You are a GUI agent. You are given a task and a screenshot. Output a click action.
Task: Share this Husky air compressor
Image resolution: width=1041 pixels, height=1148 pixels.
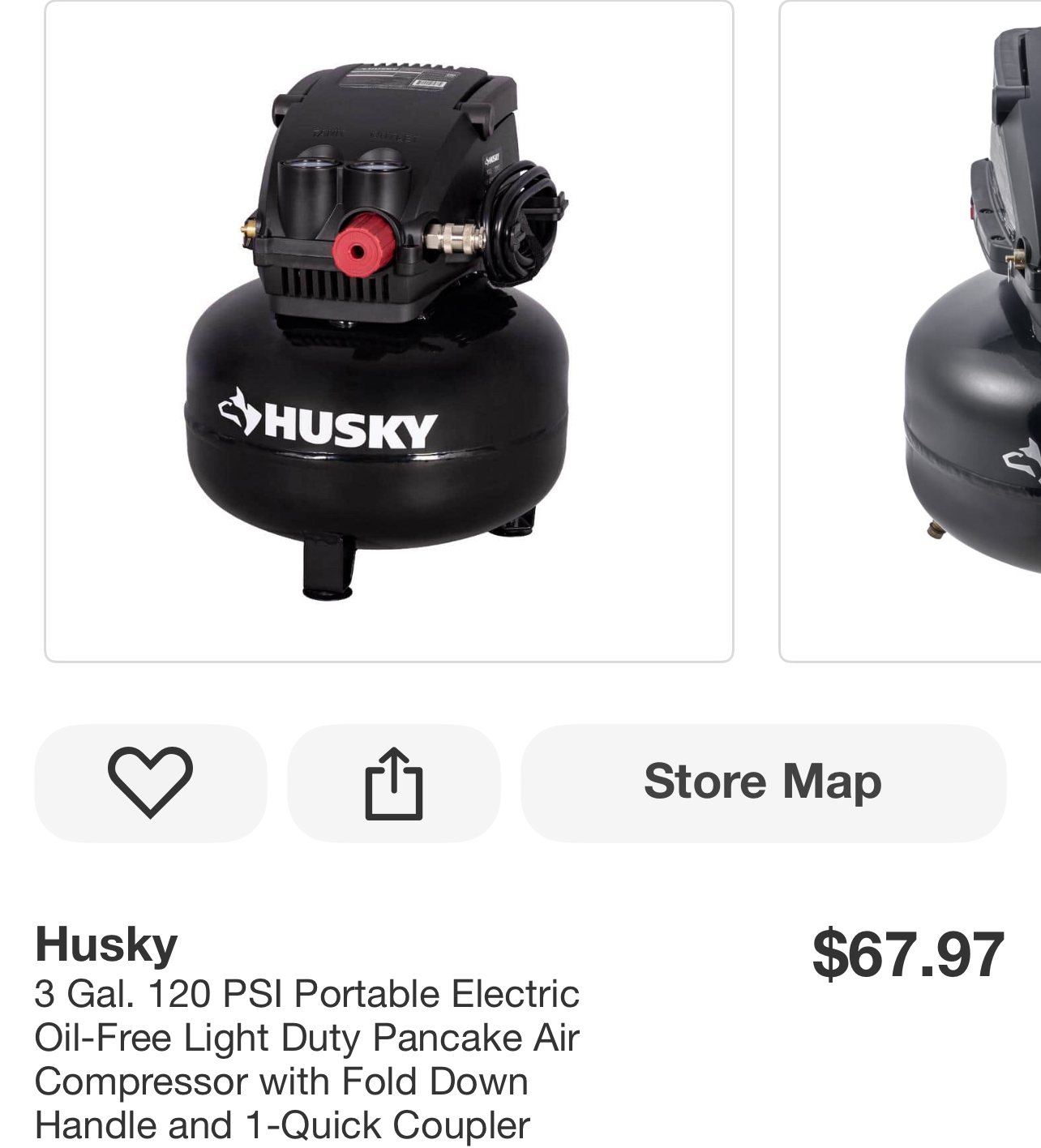(393, 782)
